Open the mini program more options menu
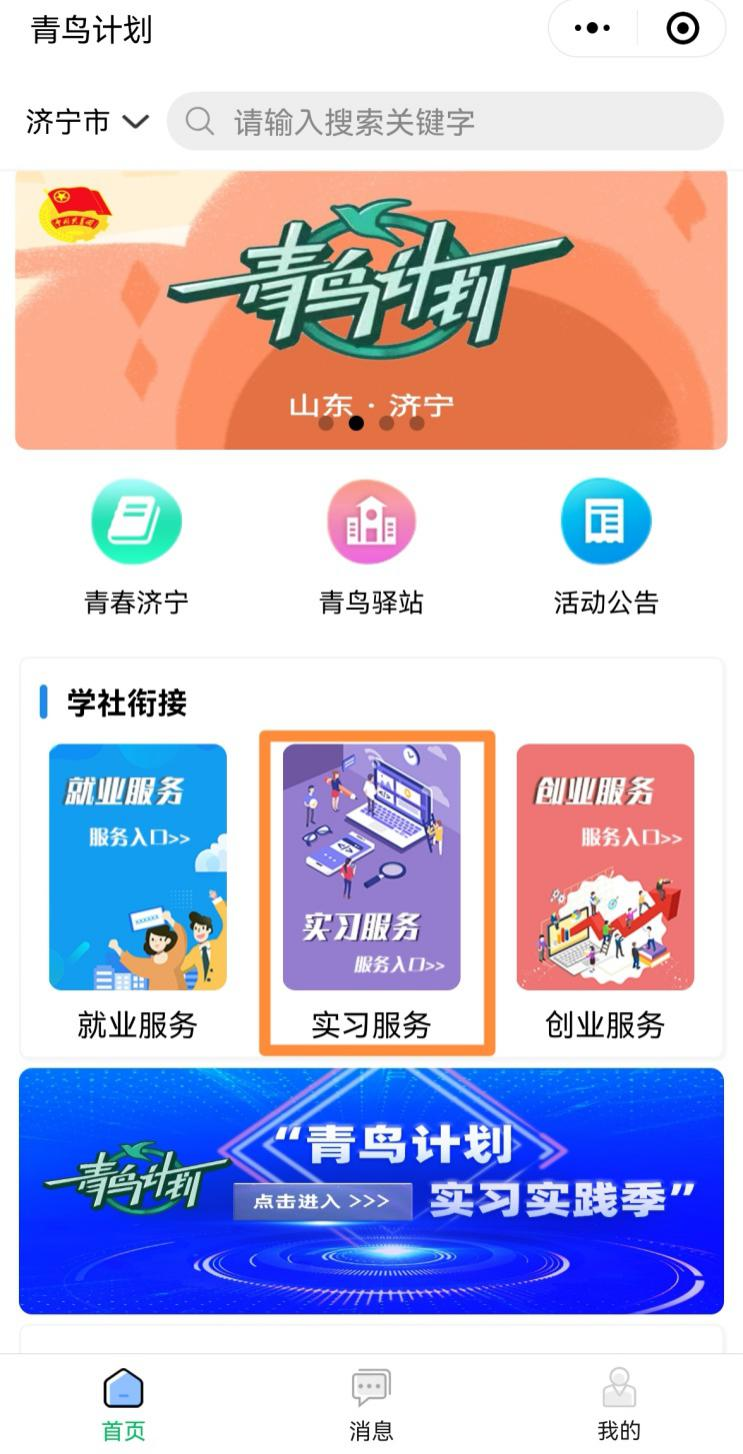 coord(593,28)
